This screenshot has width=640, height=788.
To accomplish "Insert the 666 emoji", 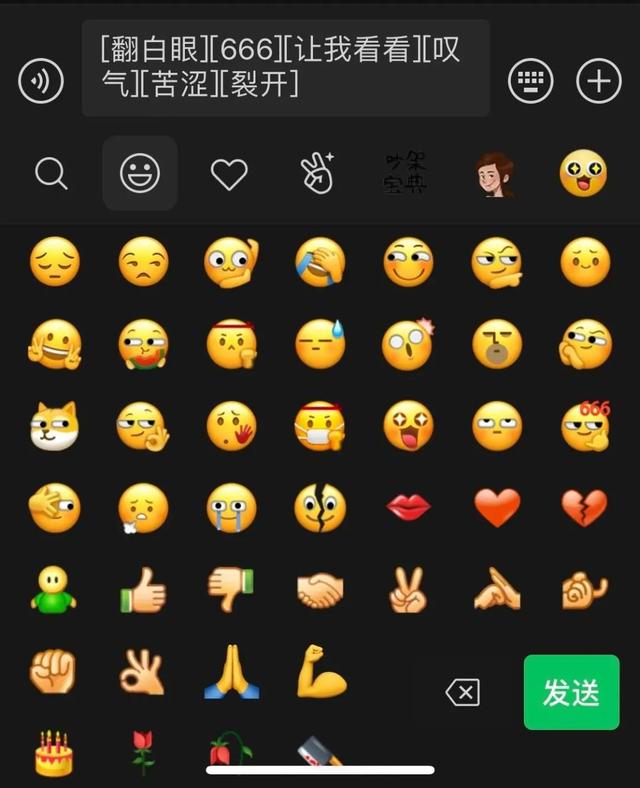I will [584, 427].
